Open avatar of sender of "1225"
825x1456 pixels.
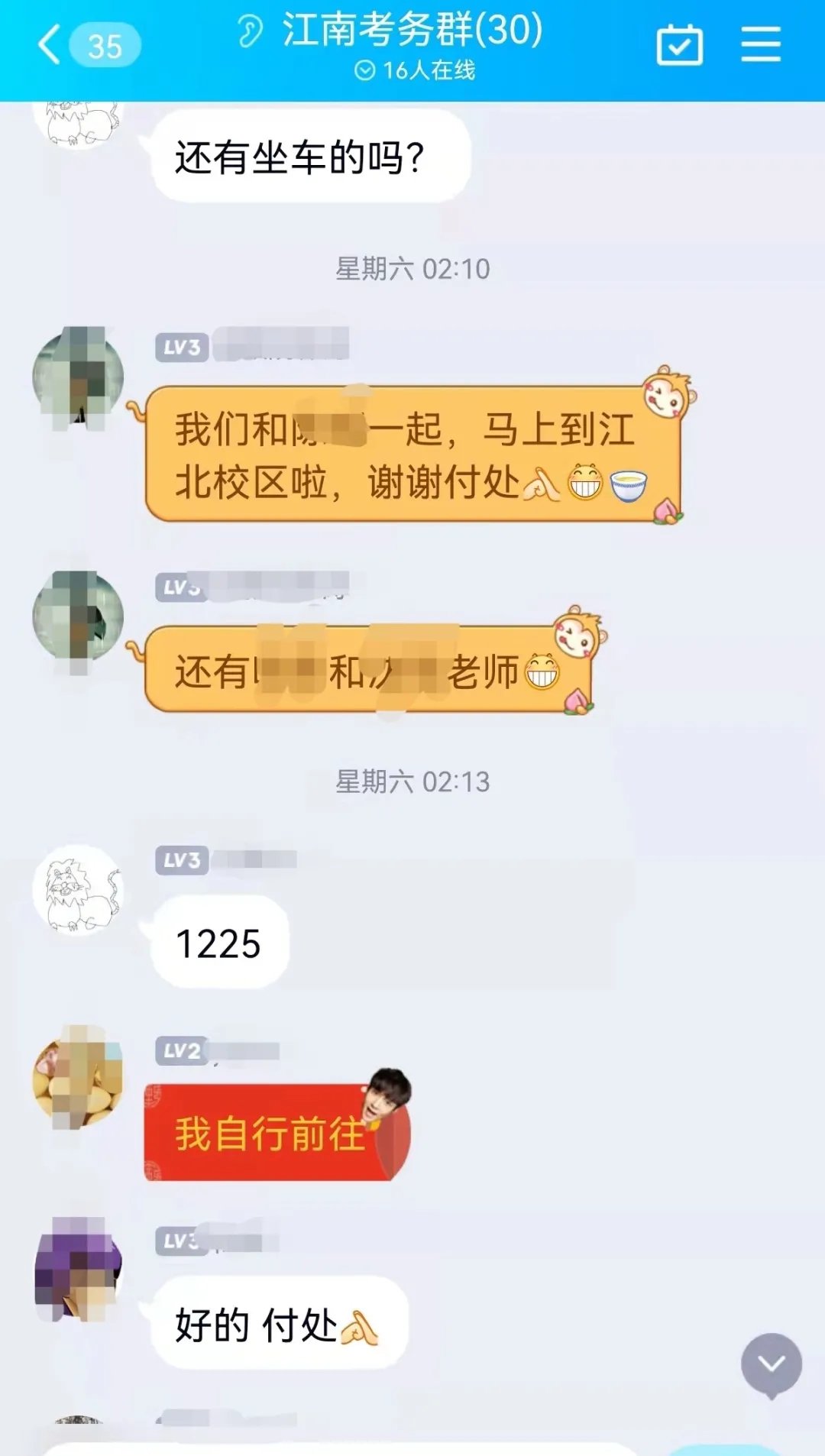[78, 891]
